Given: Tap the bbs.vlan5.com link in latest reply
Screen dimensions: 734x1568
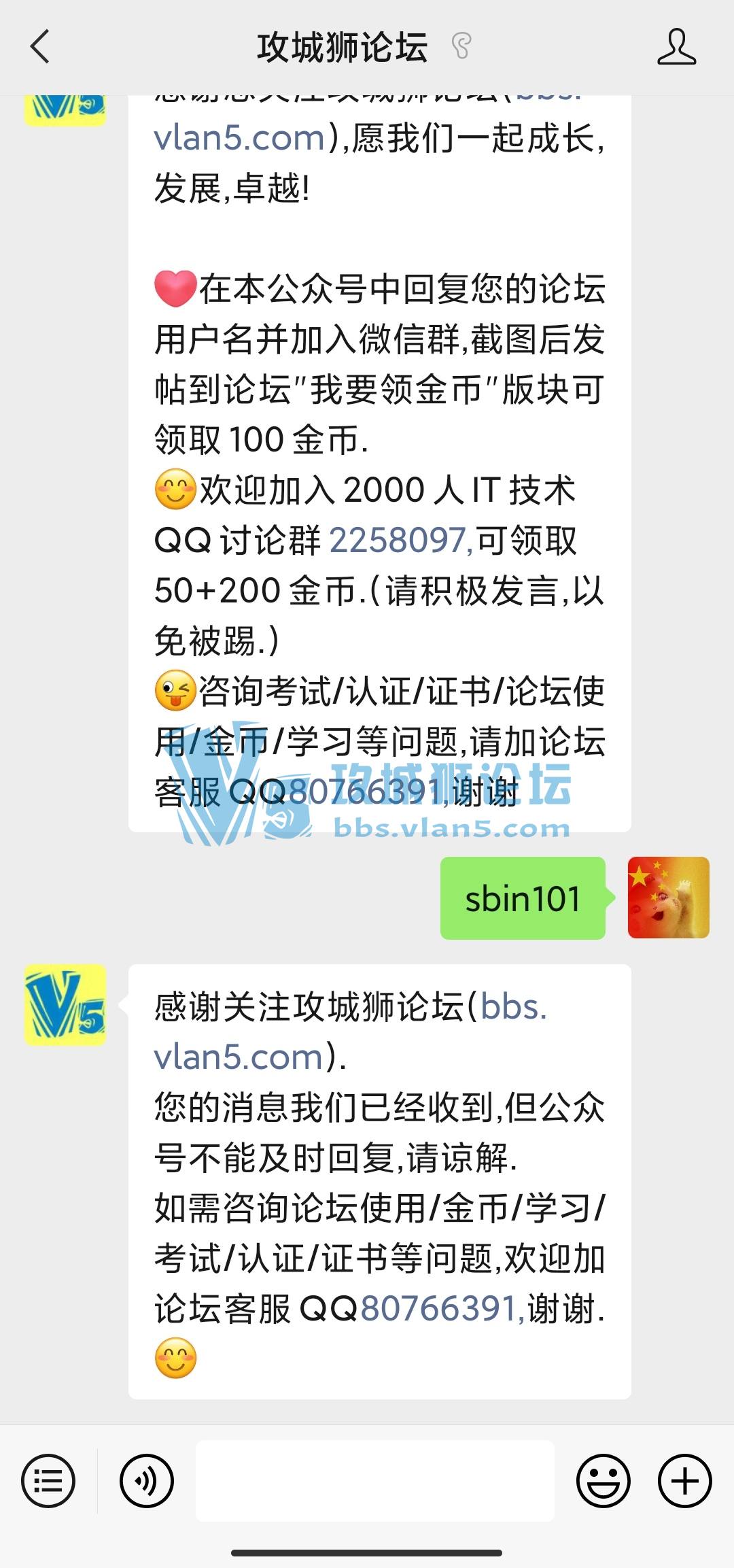Looking at the screenshot, I should [512, 1007].
